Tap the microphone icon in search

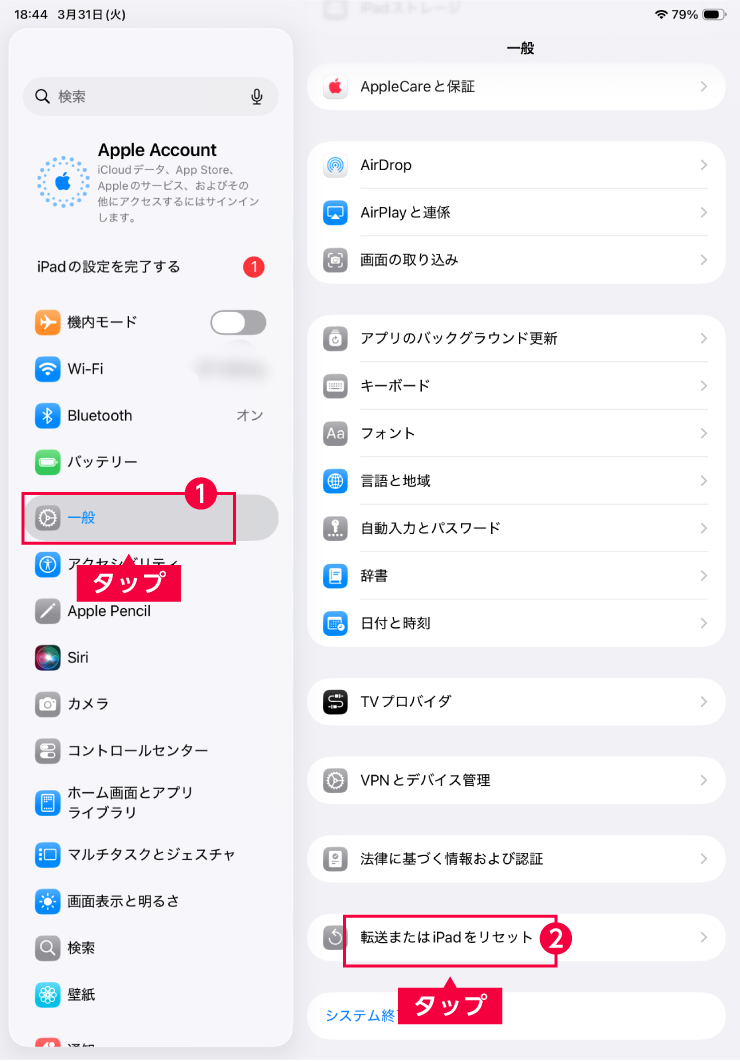(257, 97)
